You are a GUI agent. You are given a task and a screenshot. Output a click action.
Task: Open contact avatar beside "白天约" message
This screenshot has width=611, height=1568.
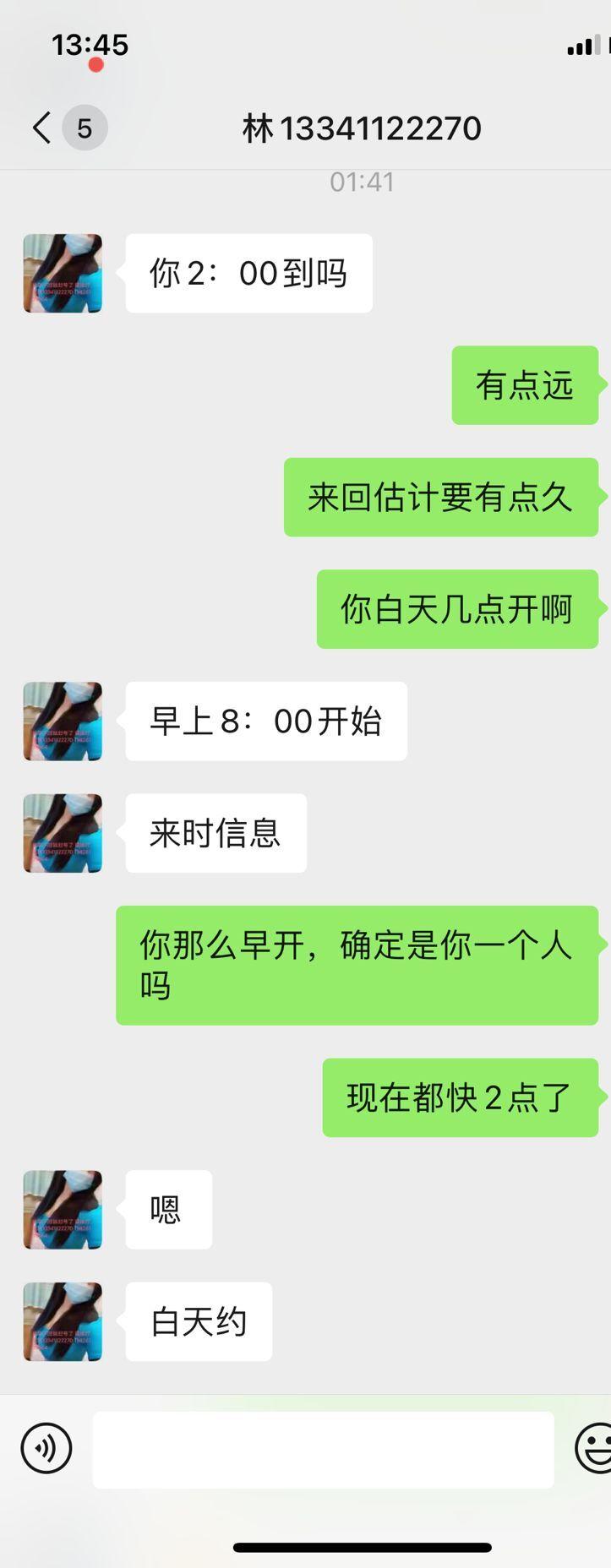[63, 1321]
